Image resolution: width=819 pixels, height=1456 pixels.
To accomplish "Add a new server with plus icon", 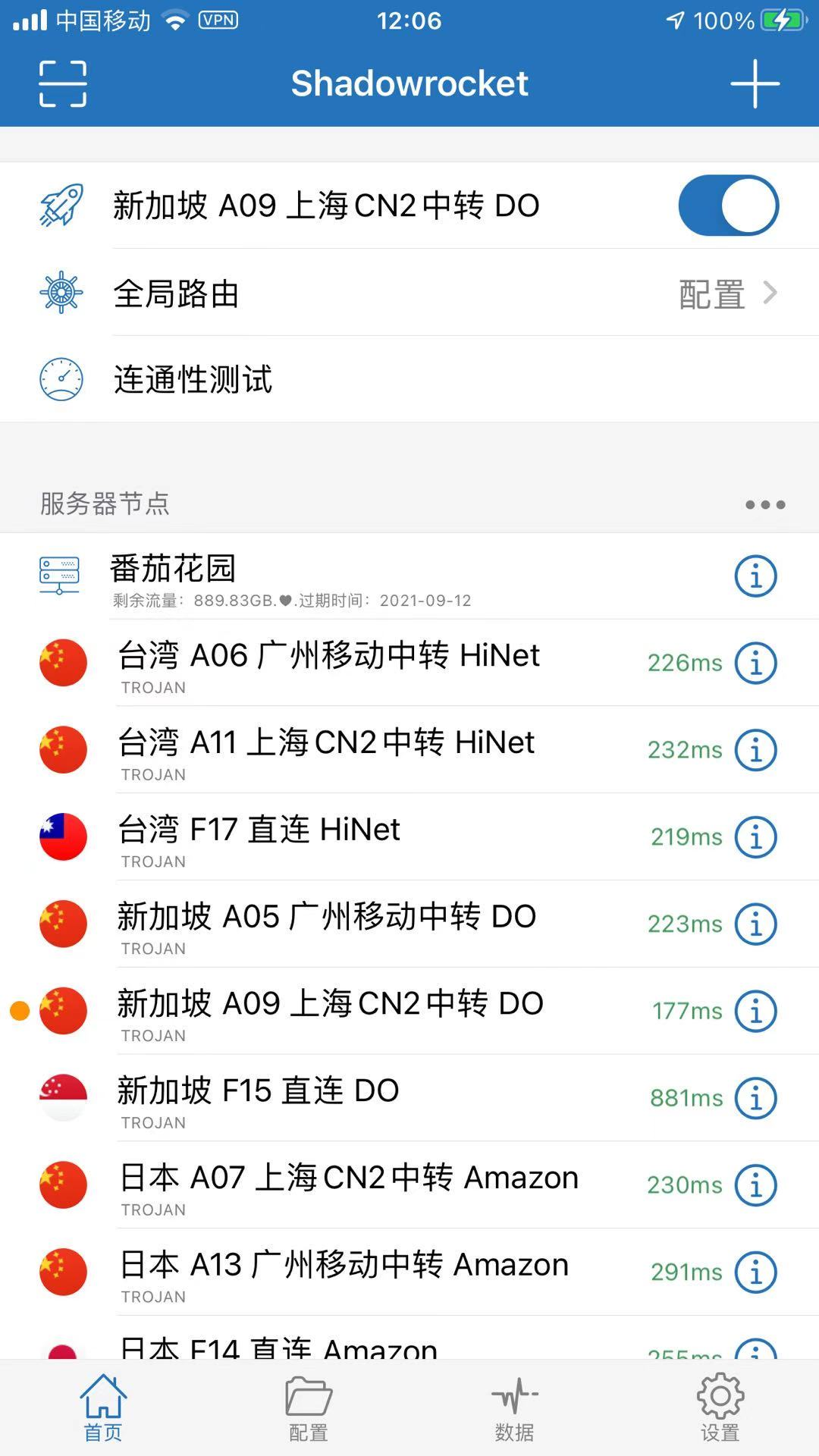I will (755, 83).
